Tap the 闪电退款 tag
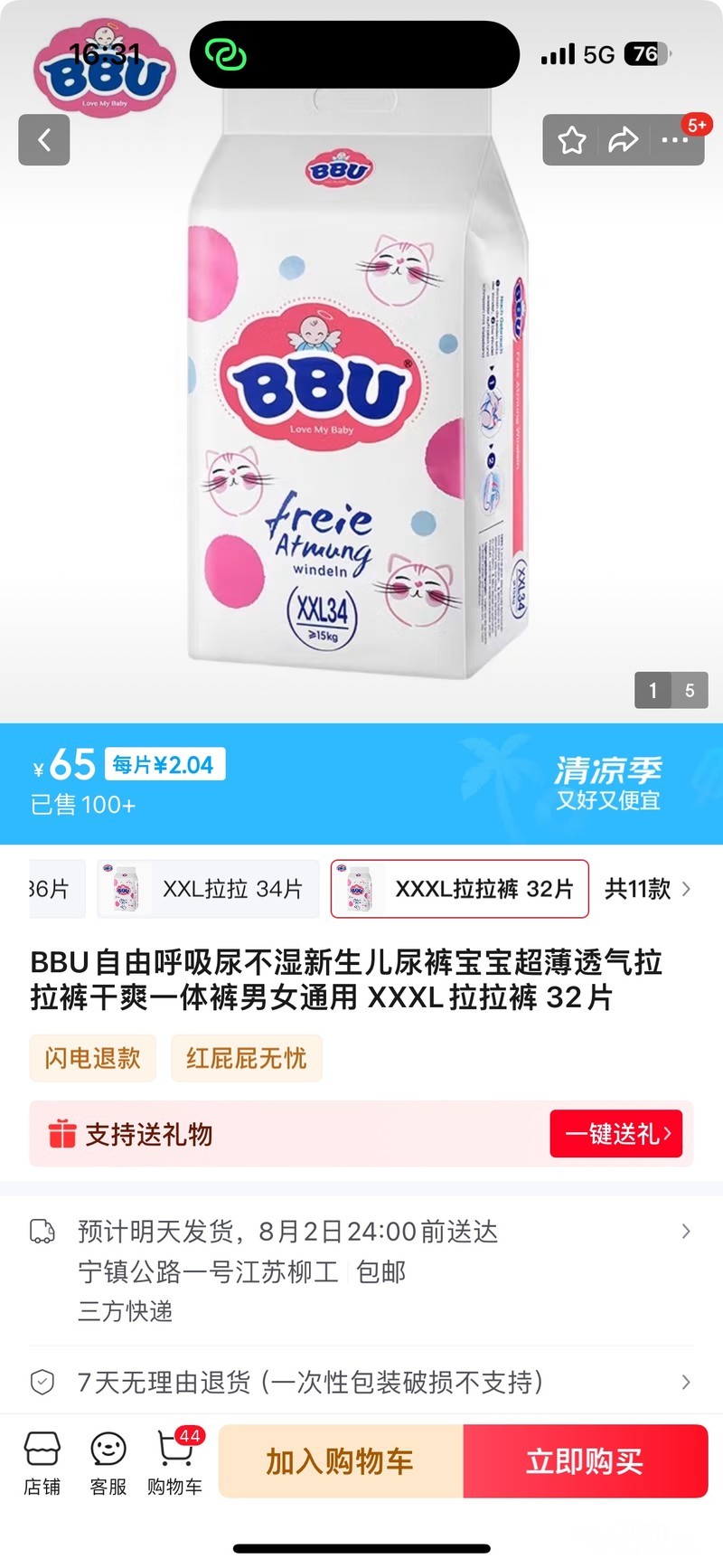This screenshot has height=1568, width=723. pyautogui.click(x=93, y=1058)
